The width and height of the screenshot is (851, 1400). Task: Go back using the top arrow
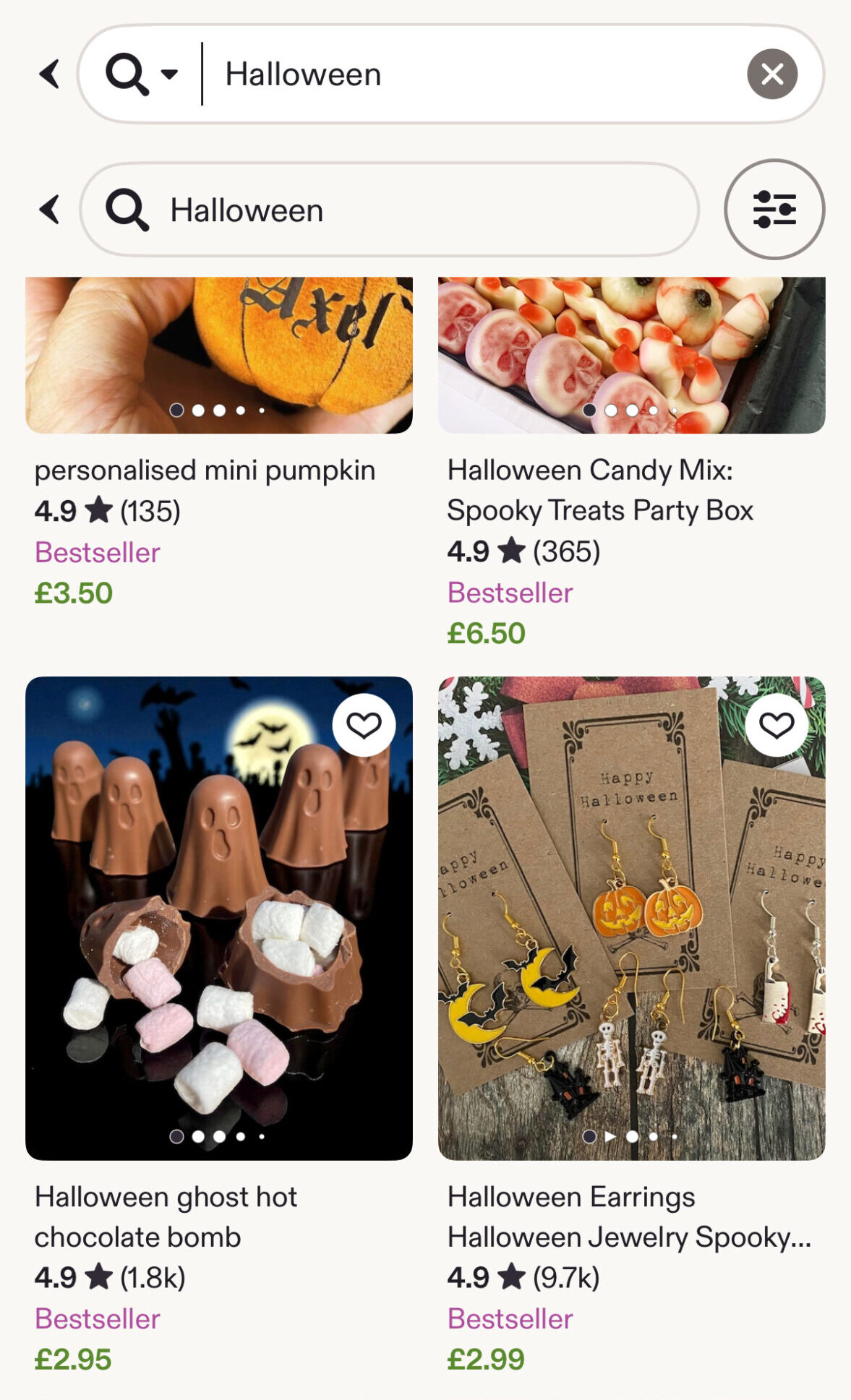49,74
